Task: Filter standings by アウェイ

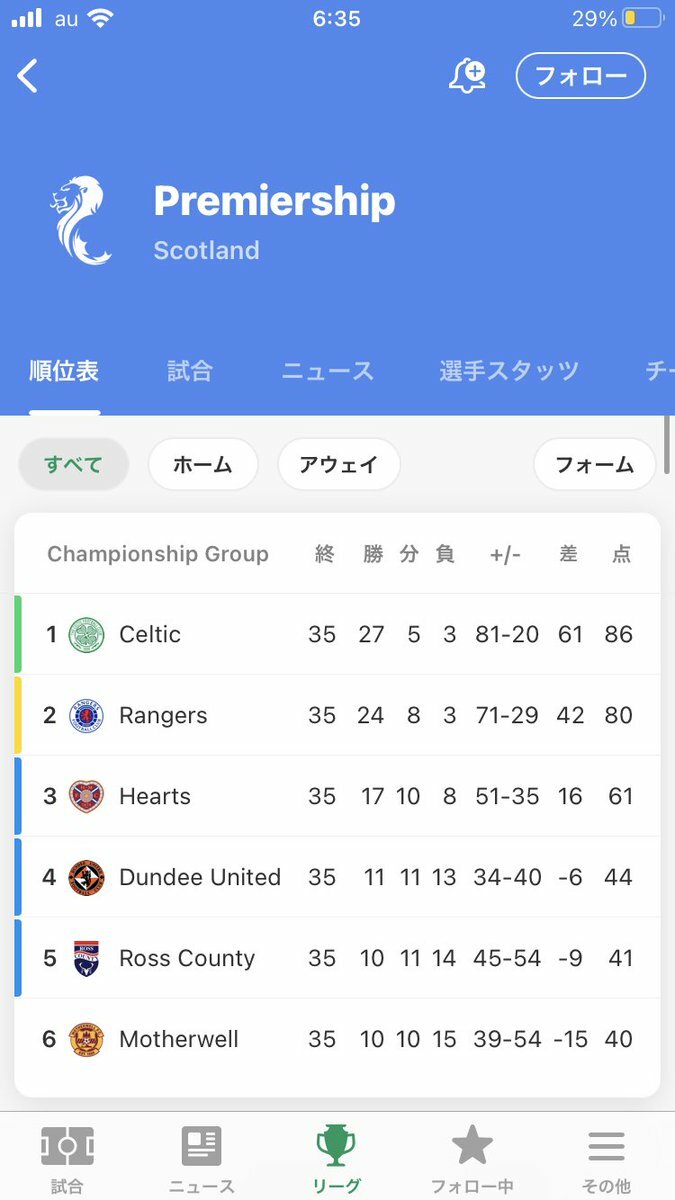Action: [339, 464]
